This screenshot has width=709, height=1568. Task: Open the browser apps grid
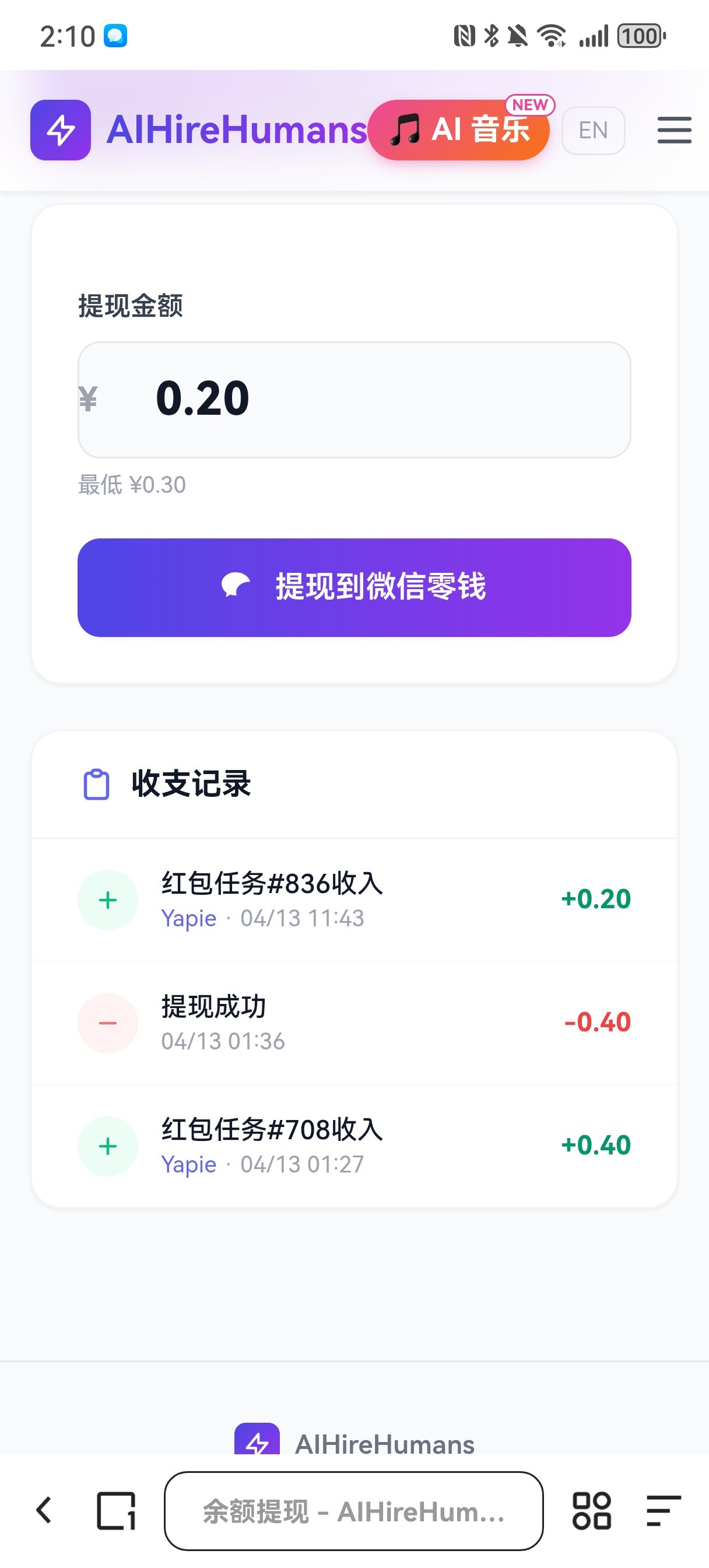(x=591, y=1510)
